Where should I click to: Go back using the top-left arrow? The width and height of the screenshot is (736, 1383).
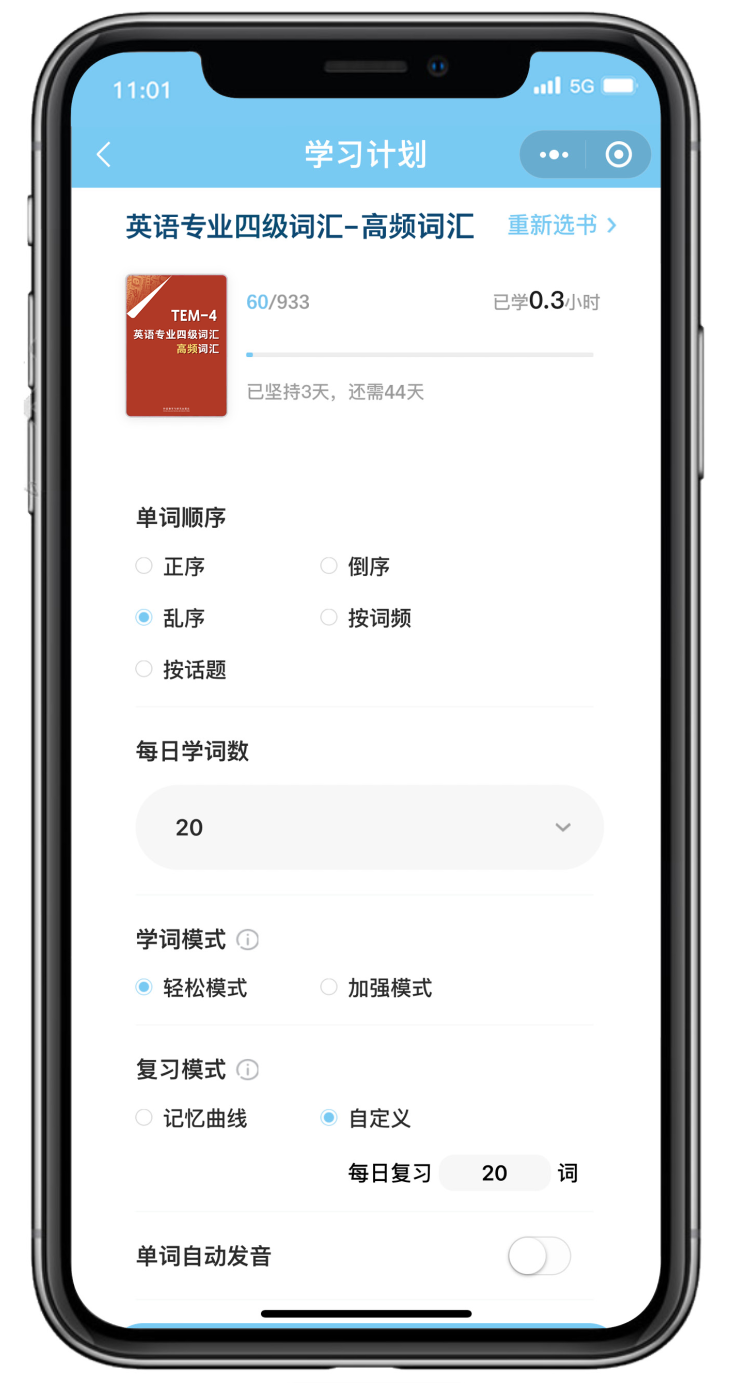[x=104, y=155]
